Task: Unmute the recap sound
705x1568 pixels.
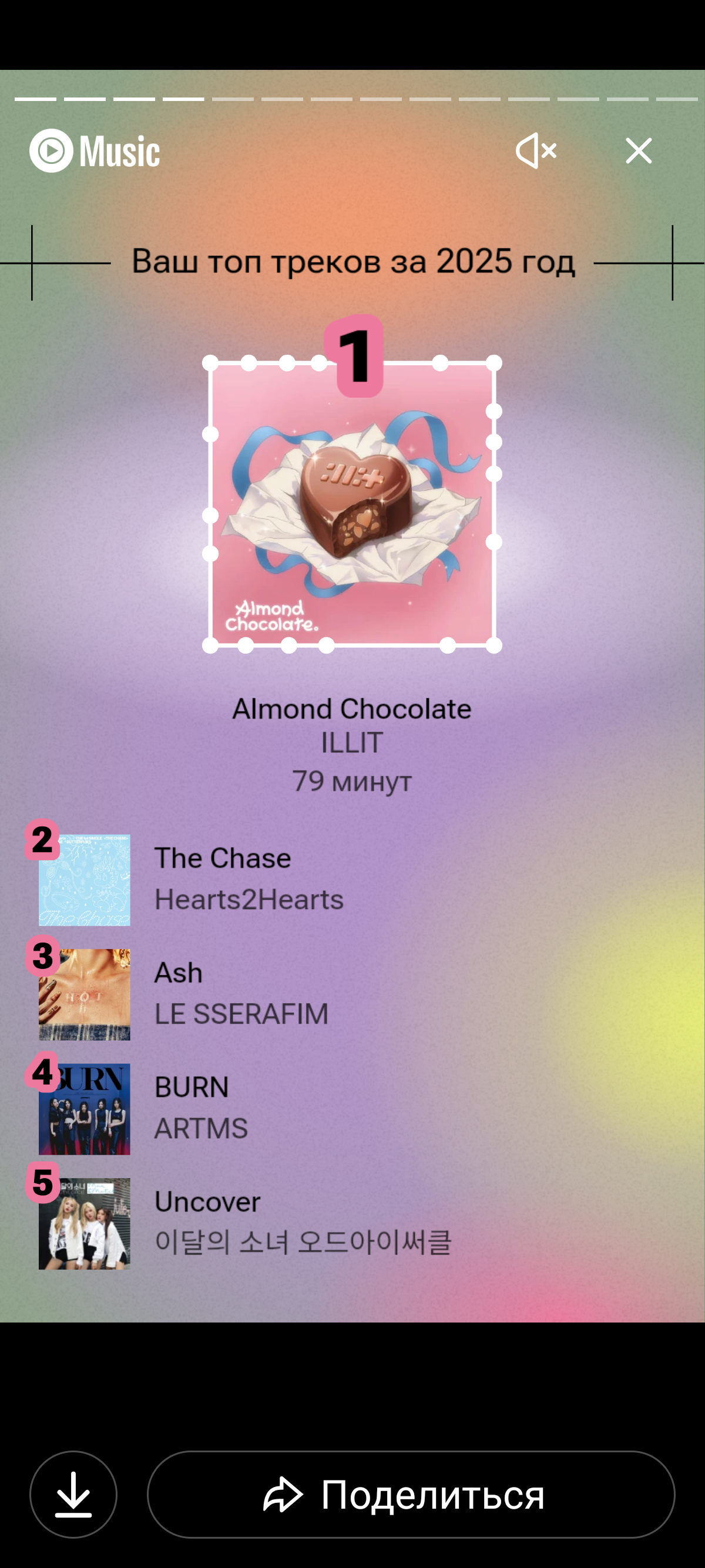Action: [535, 150]
